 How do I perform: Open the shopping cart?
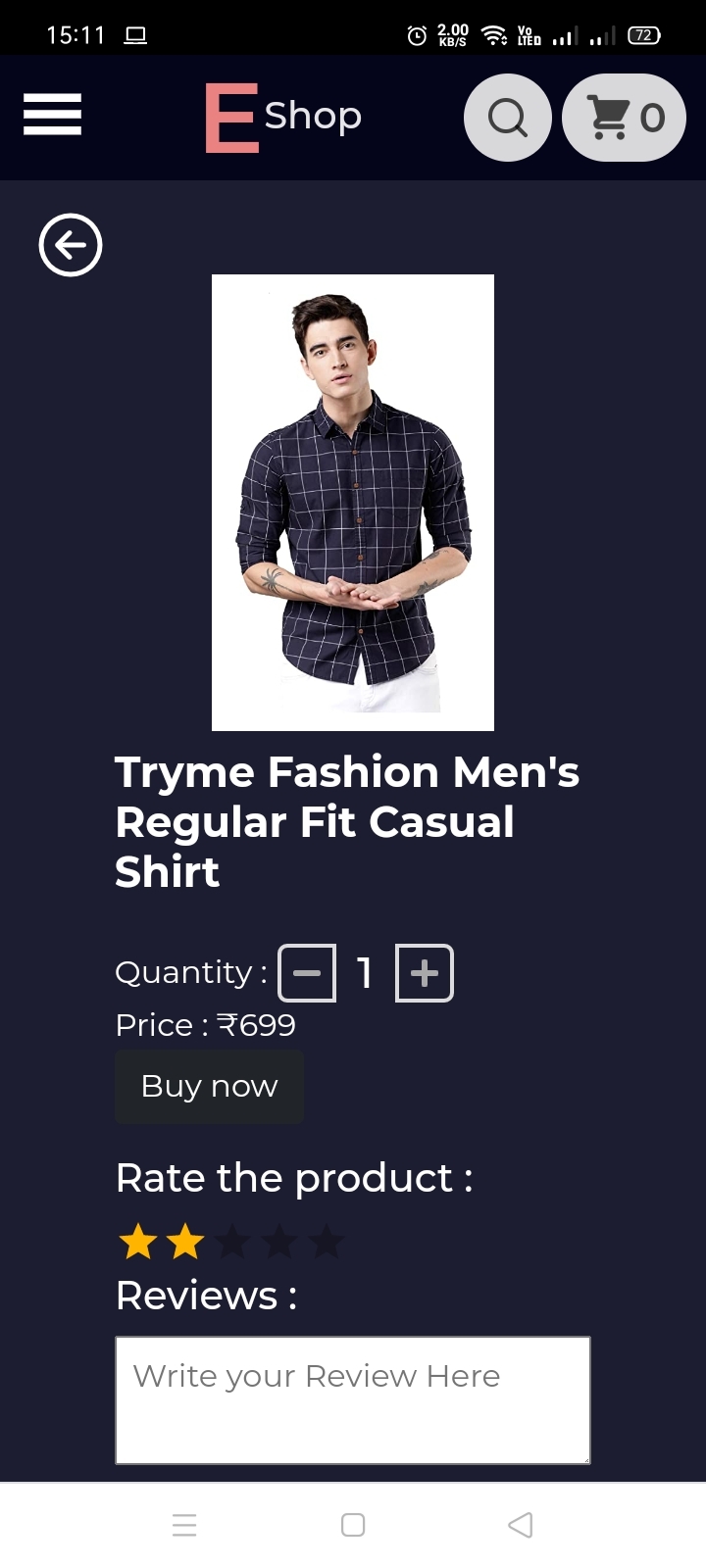[624, 118]
